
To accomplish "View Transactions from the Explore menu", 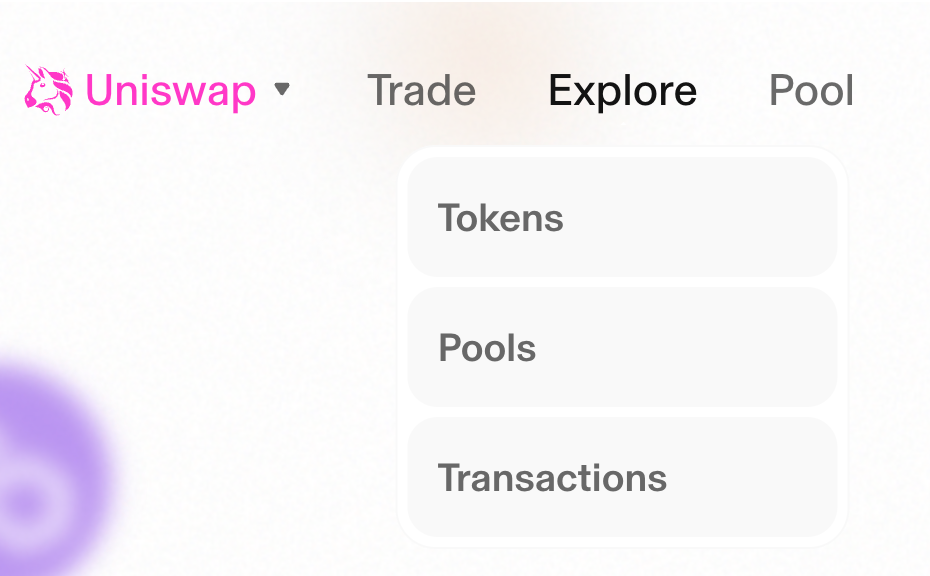I will 622,477.
